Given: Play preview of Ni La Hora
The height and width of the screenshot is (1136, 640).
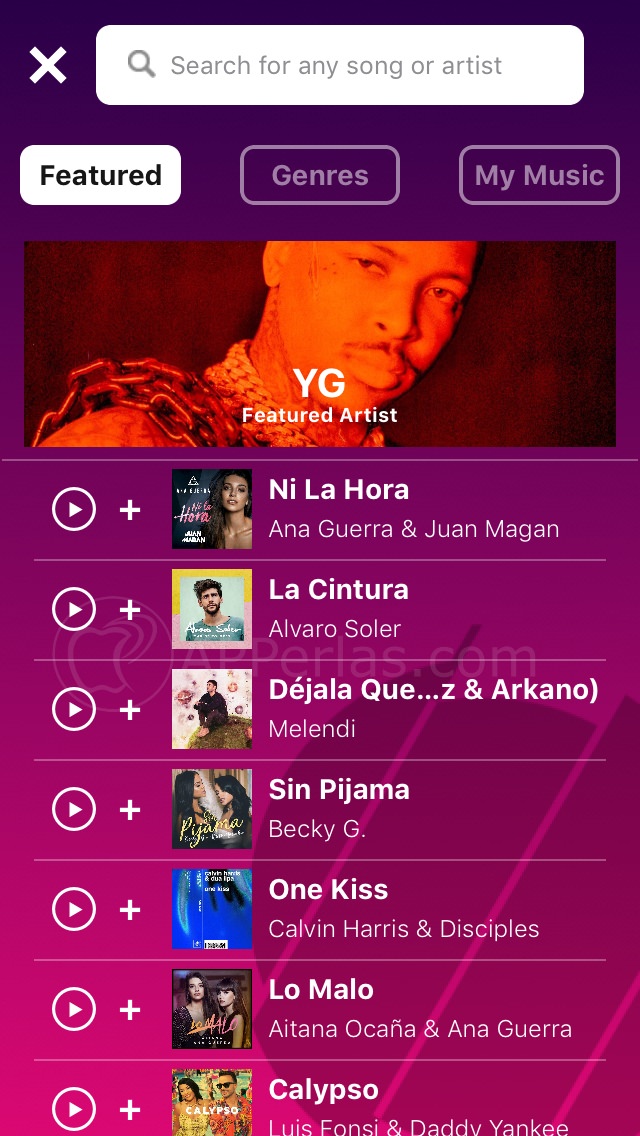Looking at the screenshot, I should pos(74,510).
